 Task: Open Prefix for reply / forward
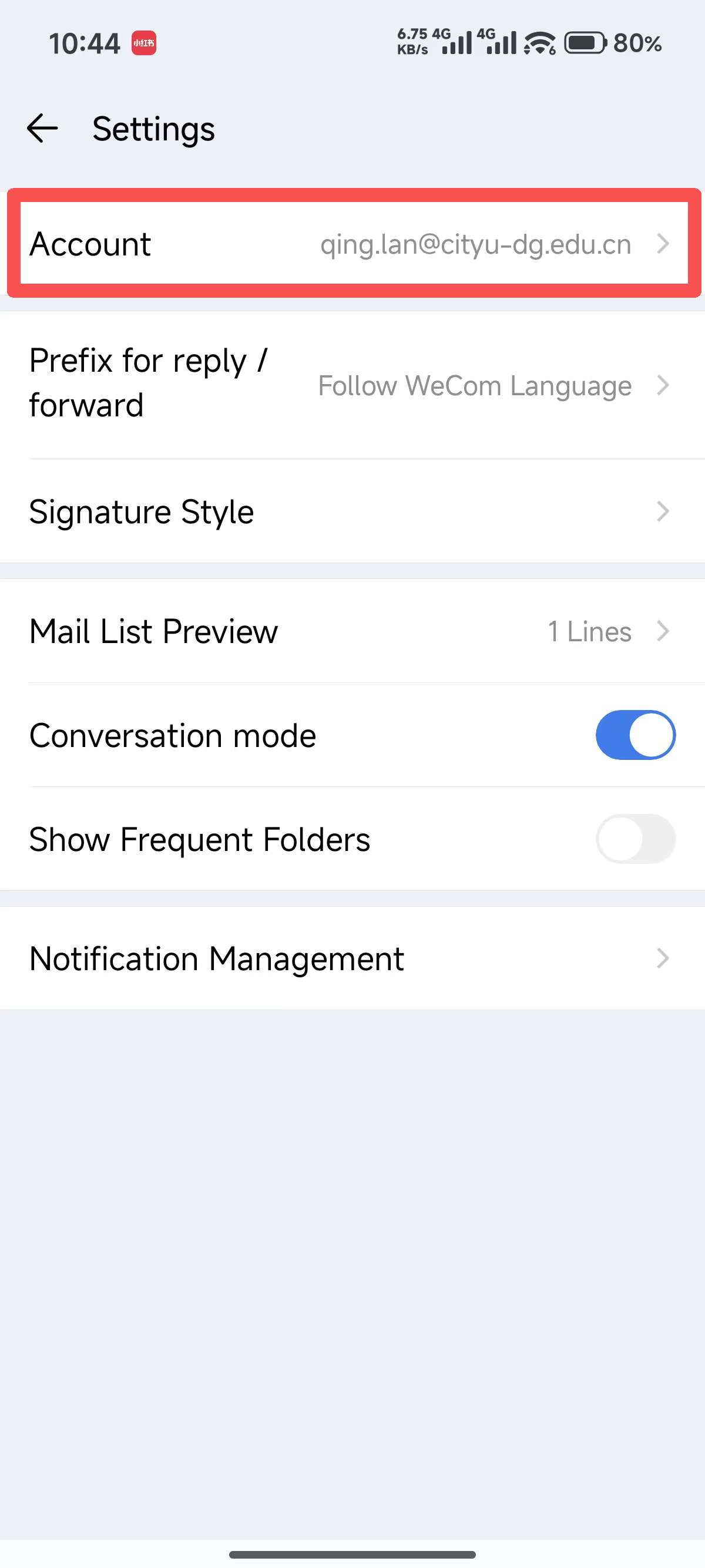(x=352, y=385)
